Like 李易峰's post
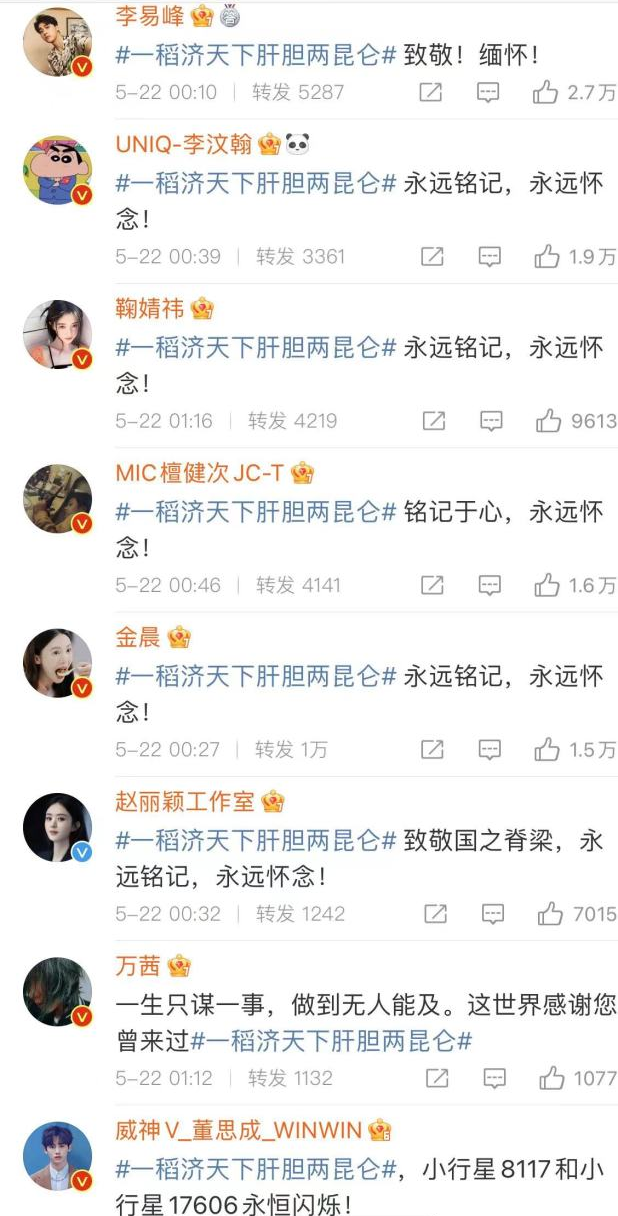 pos(546,93)
